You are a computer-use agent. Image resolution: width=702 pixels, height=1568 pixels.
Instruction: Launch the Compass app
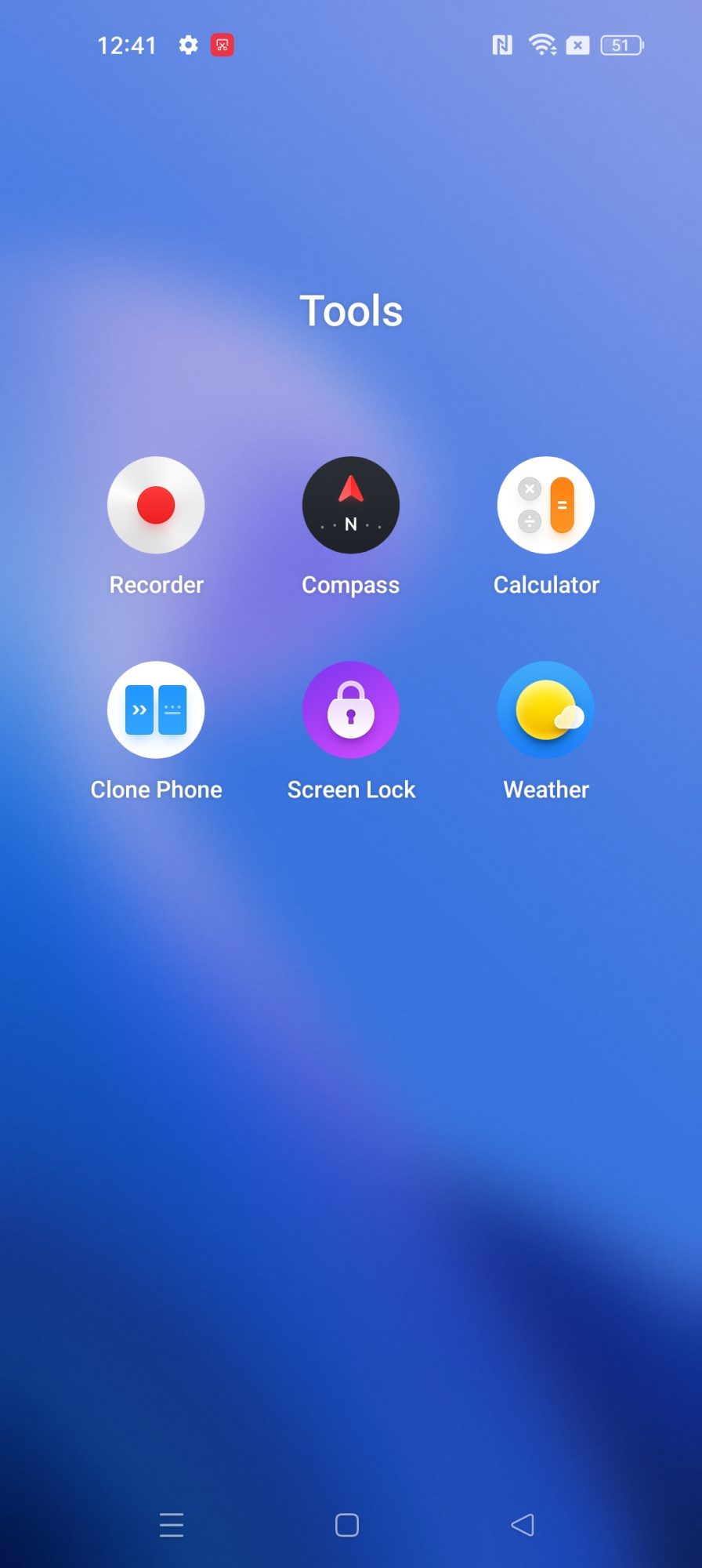(x=351, y=506)
